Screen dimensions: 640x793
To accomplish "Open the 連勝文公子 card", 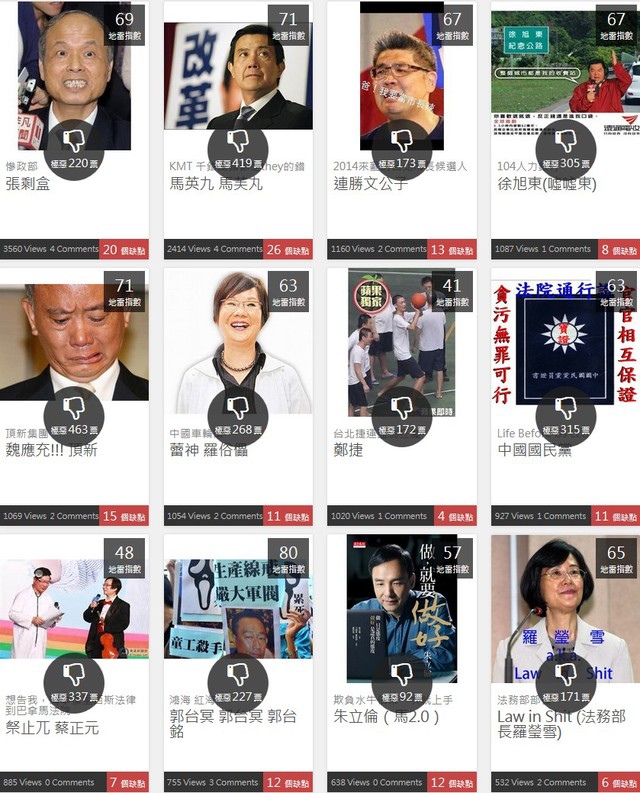I will (x=401, y=70).
